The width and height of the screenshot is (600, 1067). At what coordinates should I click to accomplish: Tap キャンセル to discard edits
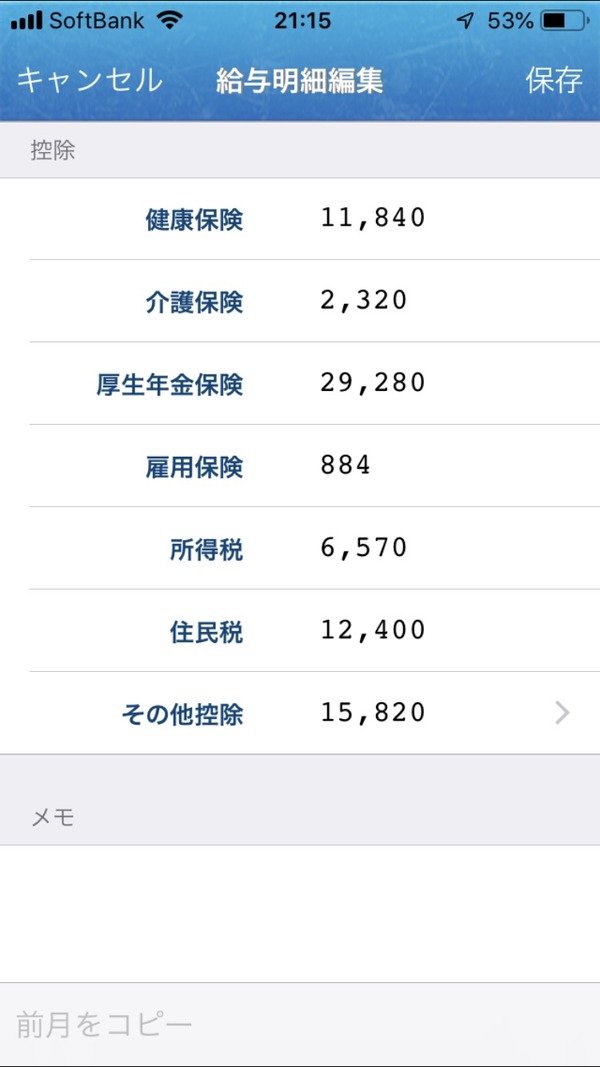89,80
